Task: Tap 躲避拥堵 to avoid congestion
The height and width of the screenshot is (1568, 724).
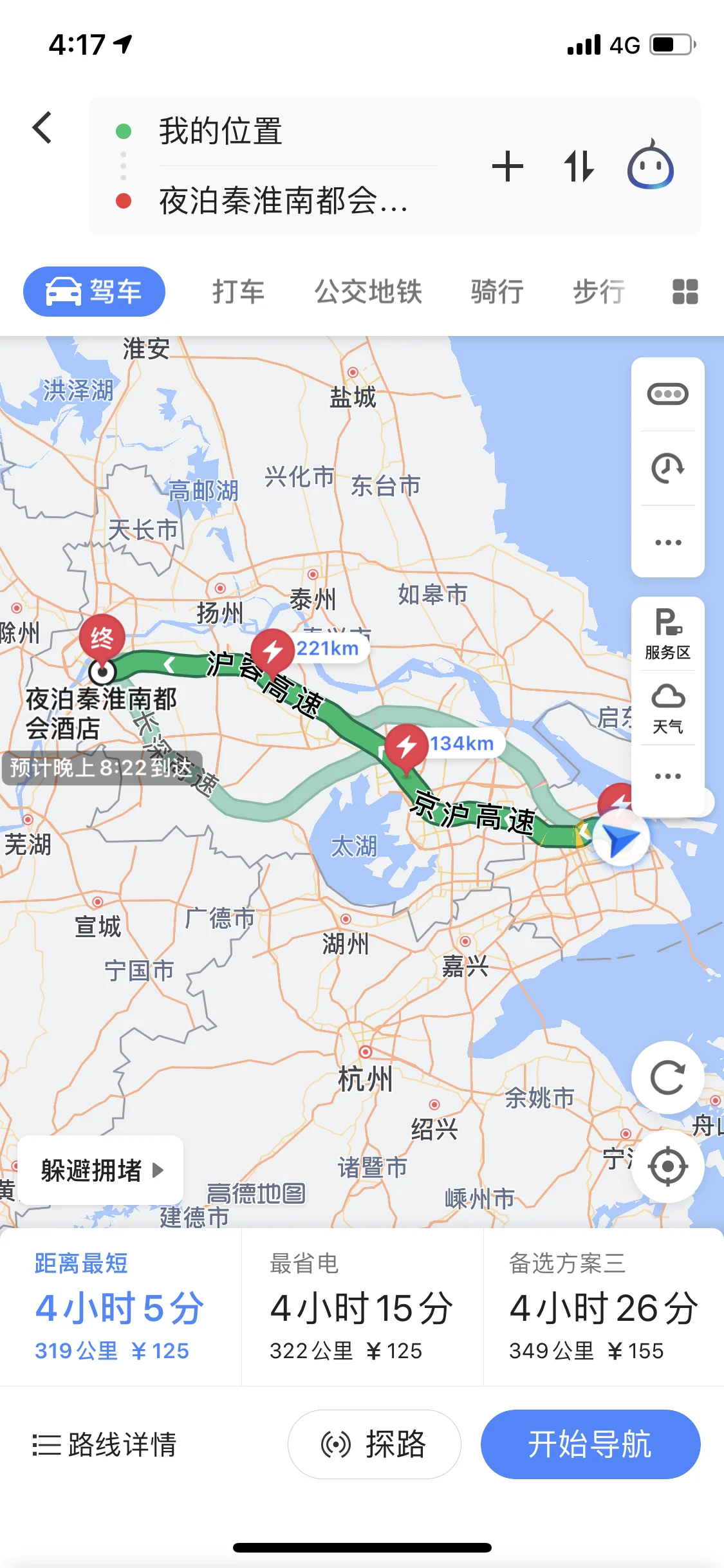Action: tap(101, 1170)
